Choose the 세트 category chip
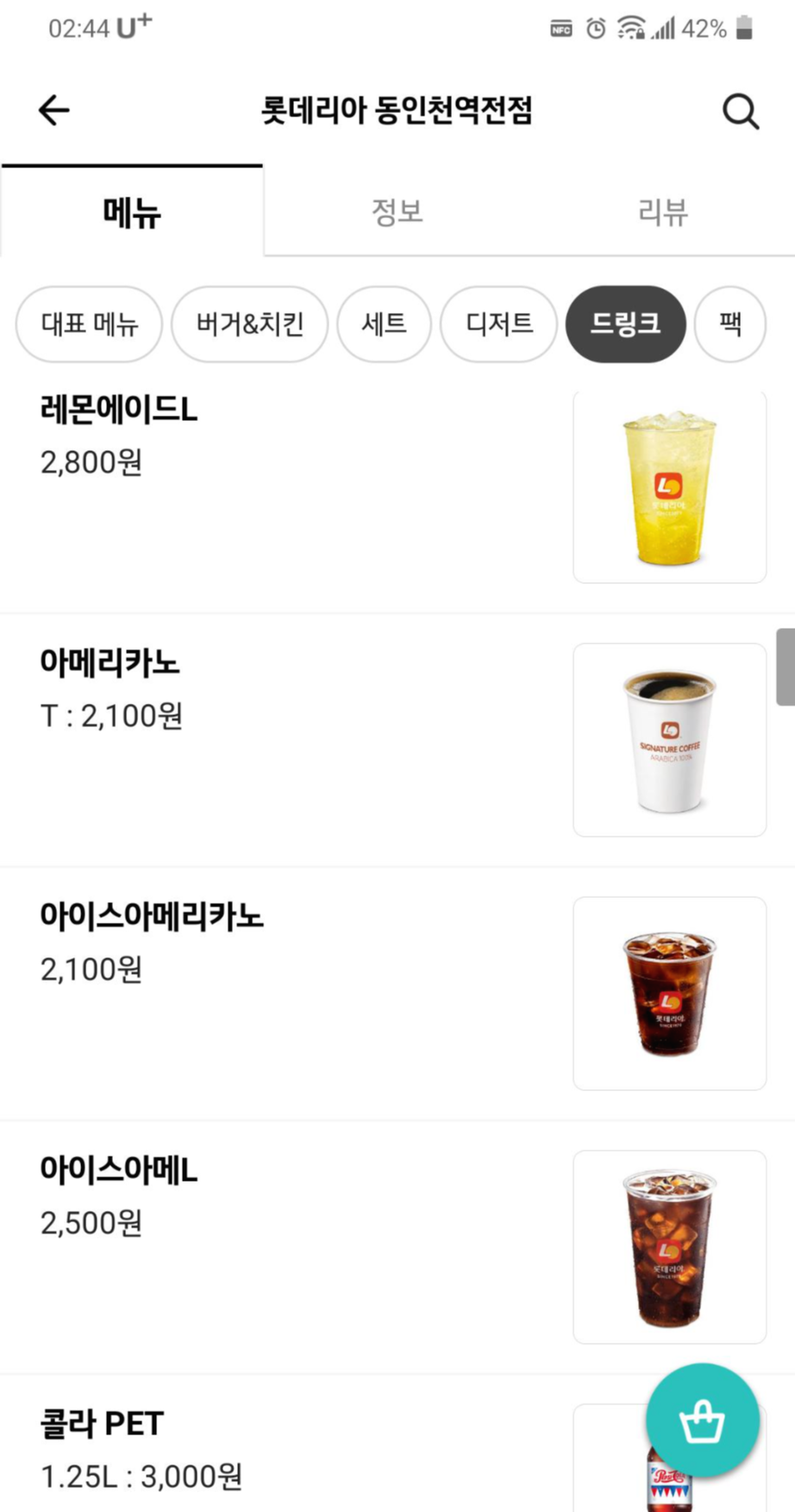The height and width of the screenshot is (1512, 795). click(x=384, y=324)
